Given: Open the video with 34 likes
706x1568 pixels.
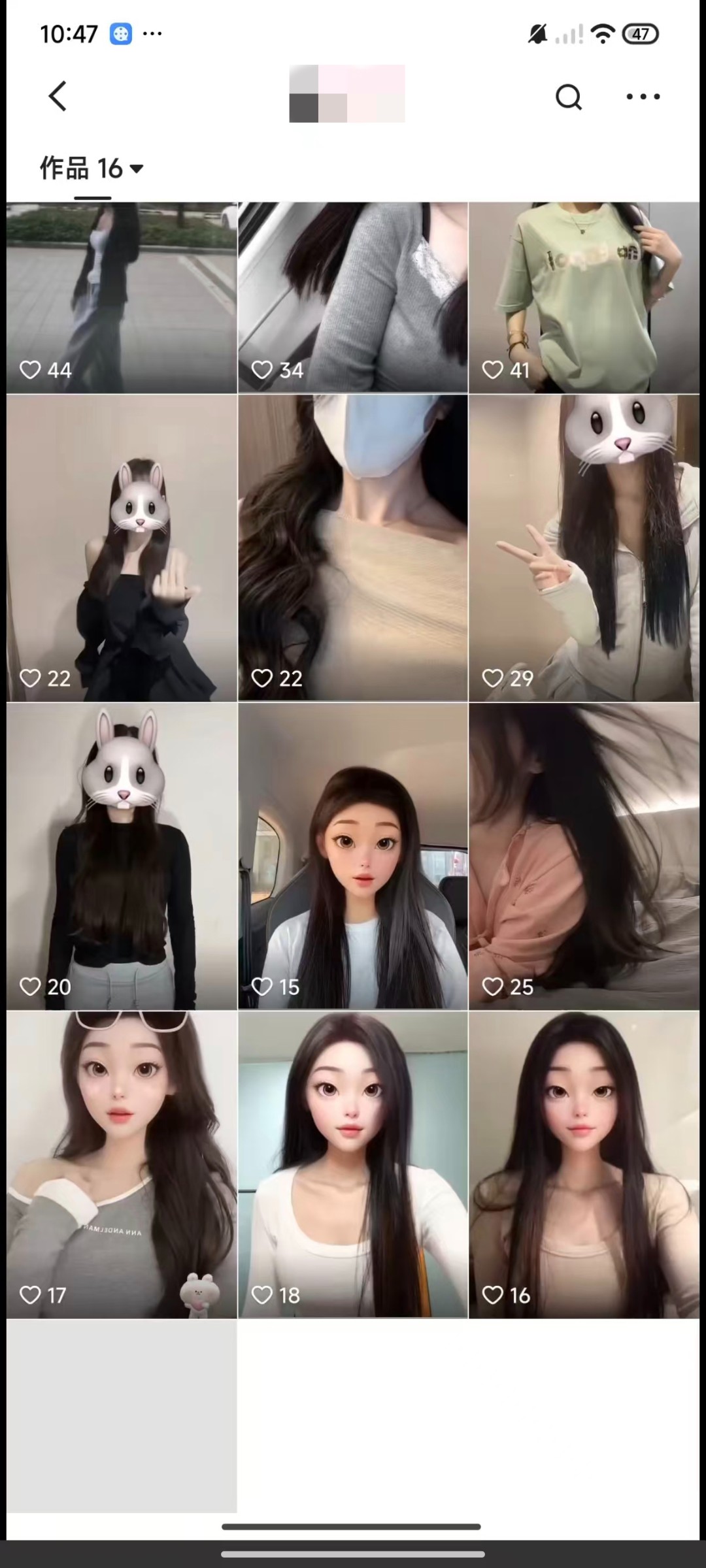Looking at the screenshot, I should pyautogui.click(x=353, y=297).
